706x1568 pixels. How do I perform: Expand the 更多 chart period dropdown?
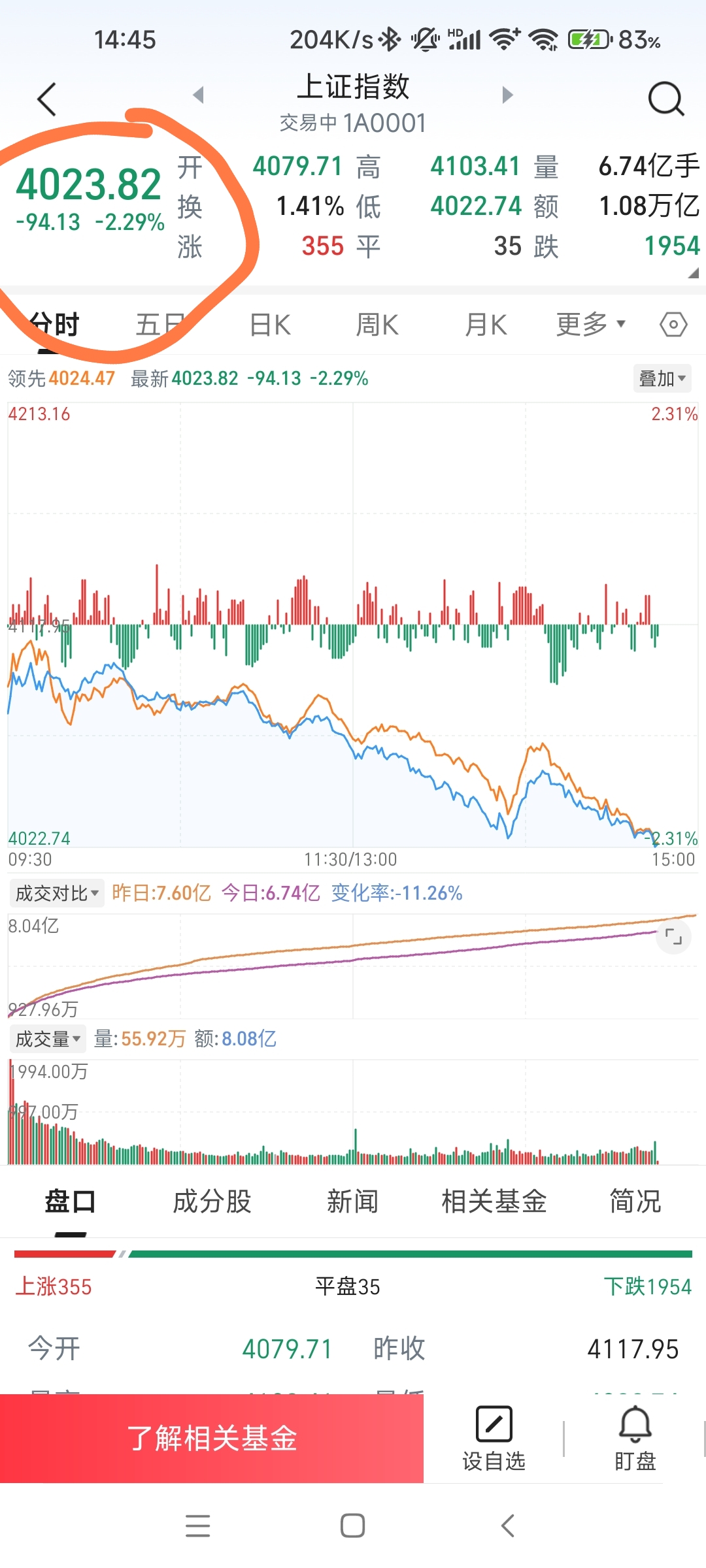(x=590, y=324)
